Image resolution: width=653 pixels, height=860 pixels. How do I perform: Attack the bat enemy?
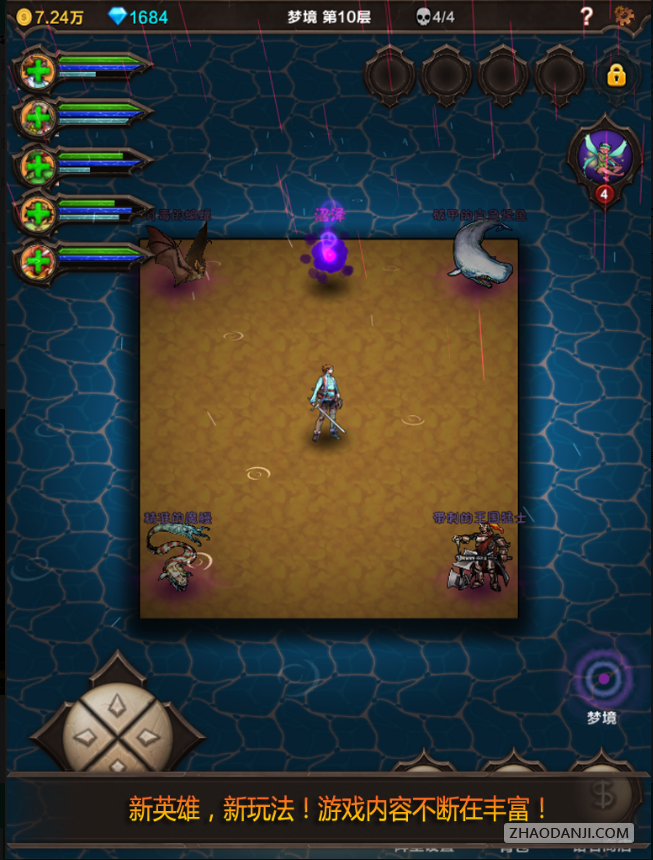pyautogui.click(x=180, y=257)
